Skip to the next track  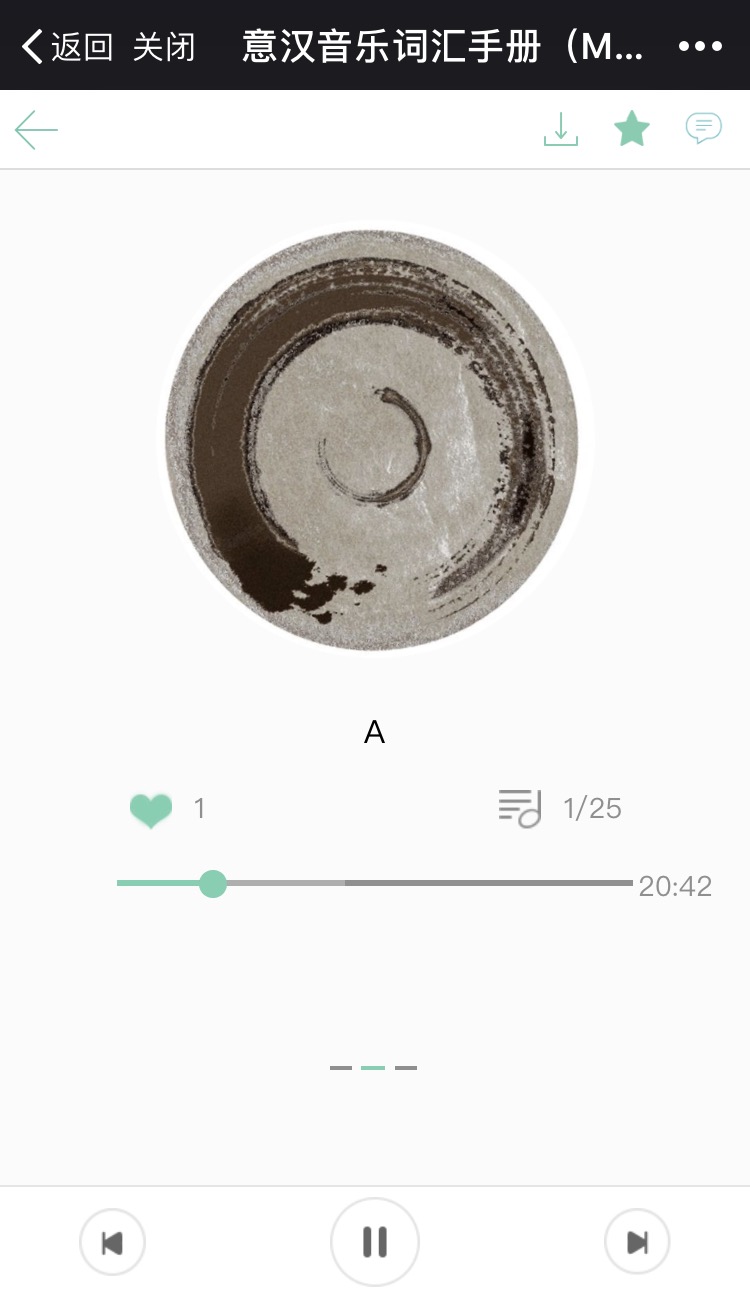pyautogui.click(x=637, y=1242)
